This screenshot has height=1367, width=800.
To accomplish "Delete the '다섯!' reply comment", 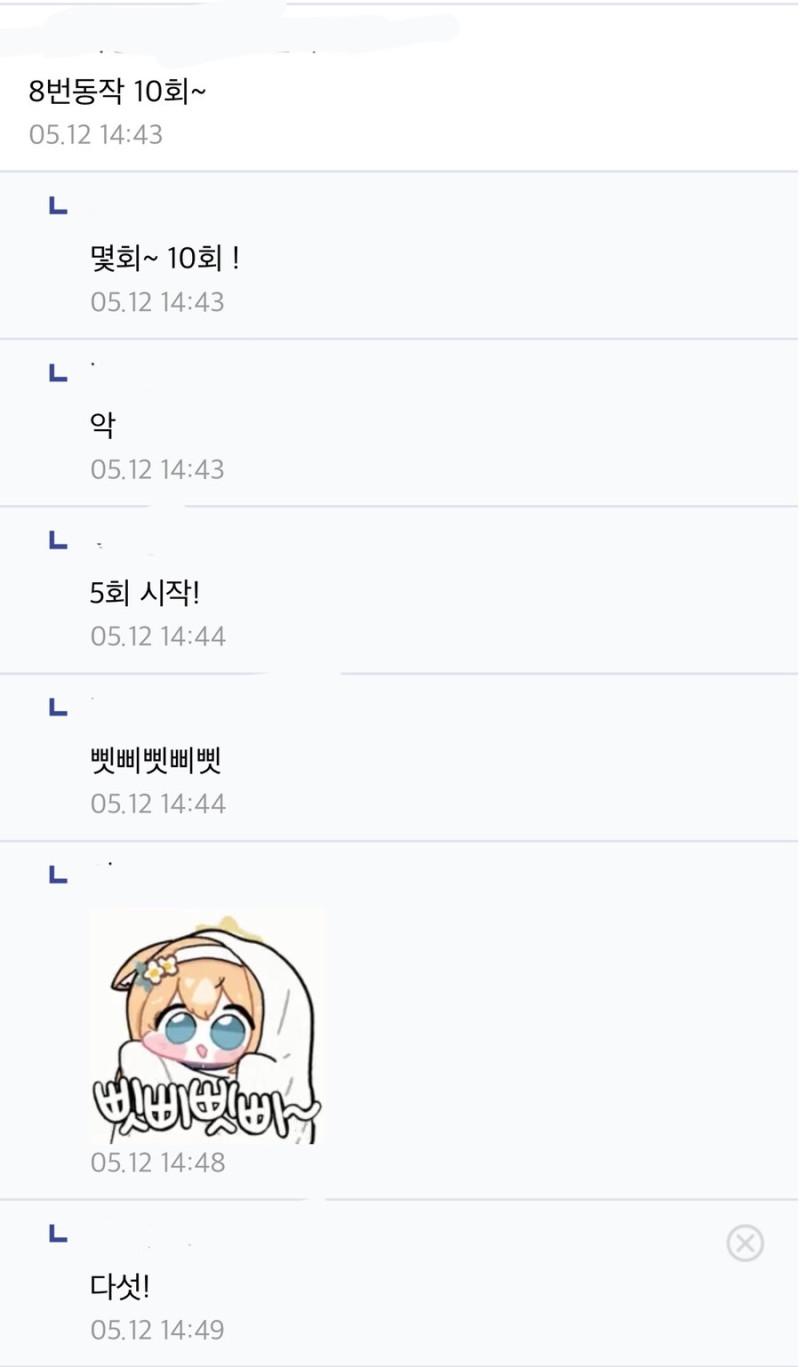I will coord(744,1243).
